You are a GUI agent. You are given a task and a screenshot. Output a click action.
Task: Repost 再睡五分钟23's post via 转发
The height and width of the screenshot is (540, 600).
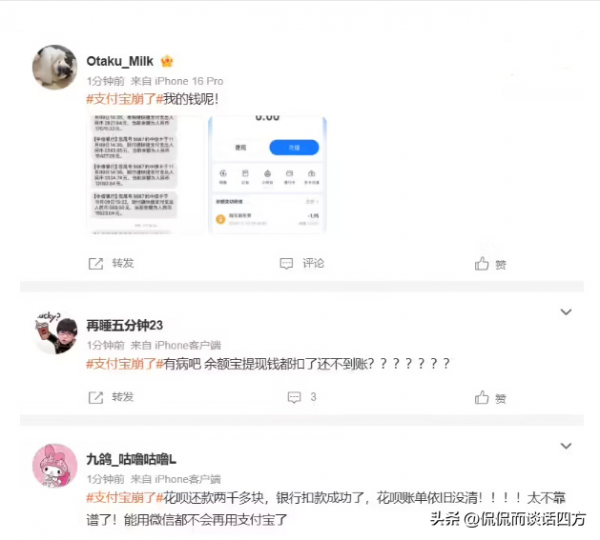(111, 397)
